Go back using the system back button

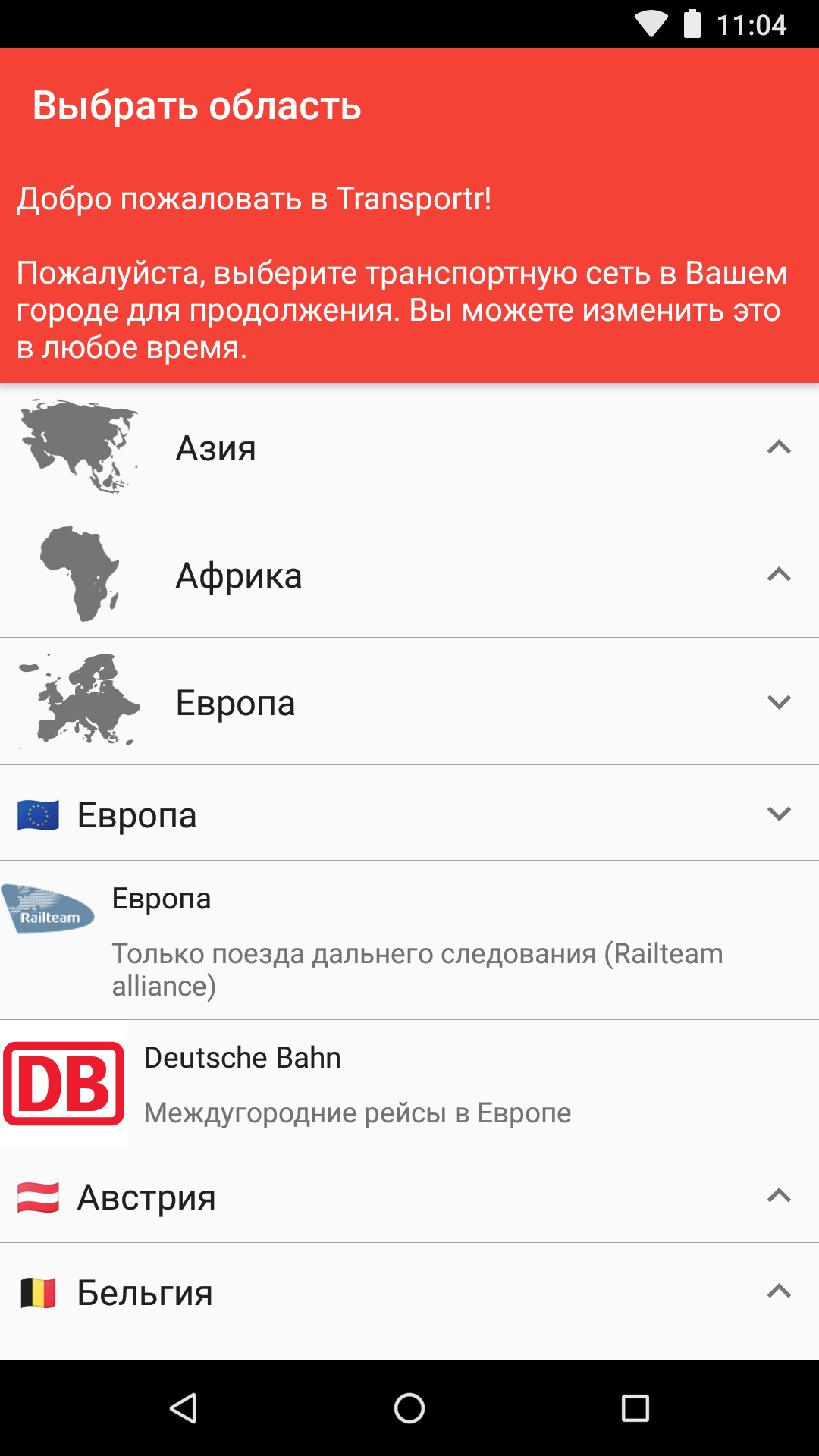(184, 1408)
